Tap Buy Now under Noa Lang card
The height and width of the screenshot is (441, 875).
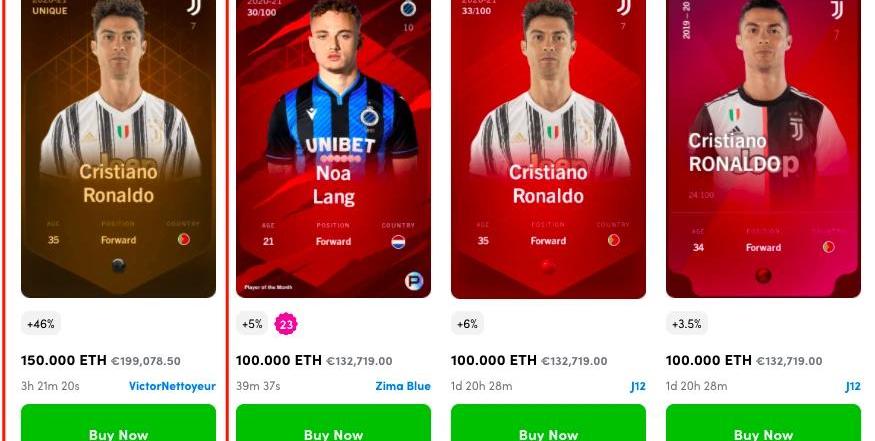(x=333, y=428)
